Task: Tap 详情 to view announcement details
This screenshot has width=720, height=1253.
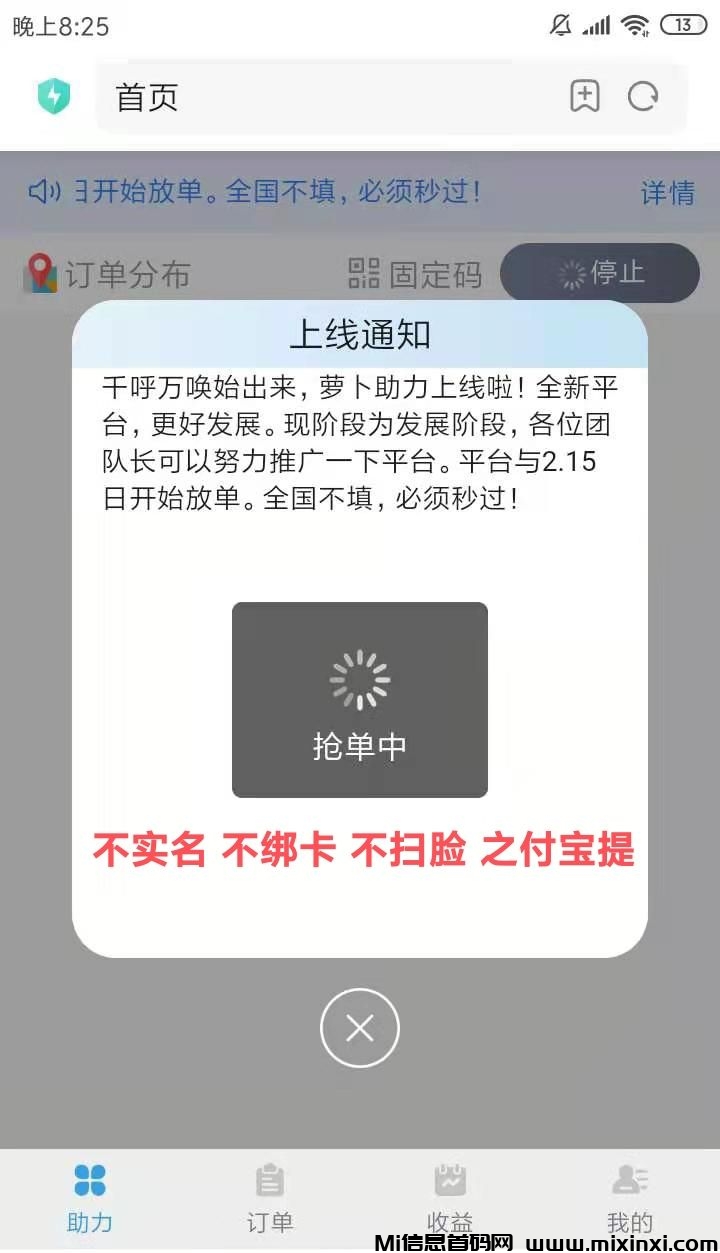Action: tap(666, 194)
